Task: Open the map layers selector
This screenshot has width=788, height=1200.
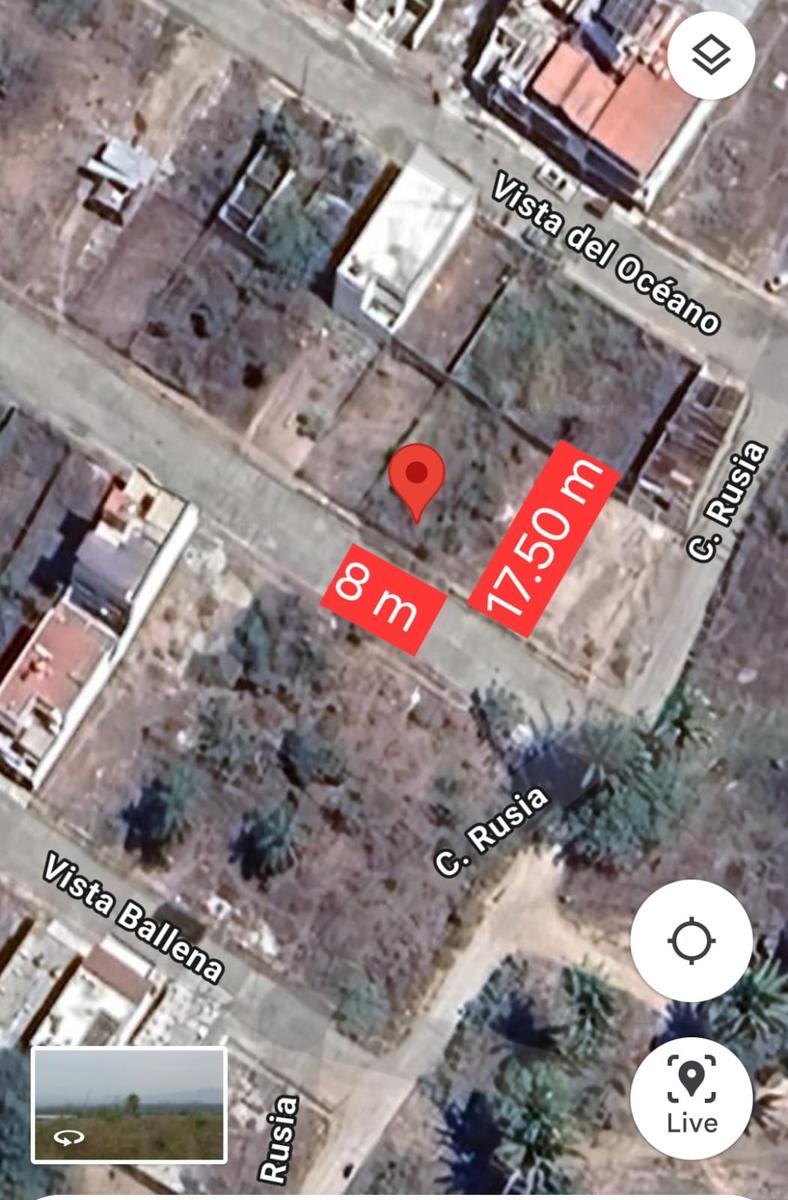Action: pos(710,56)
